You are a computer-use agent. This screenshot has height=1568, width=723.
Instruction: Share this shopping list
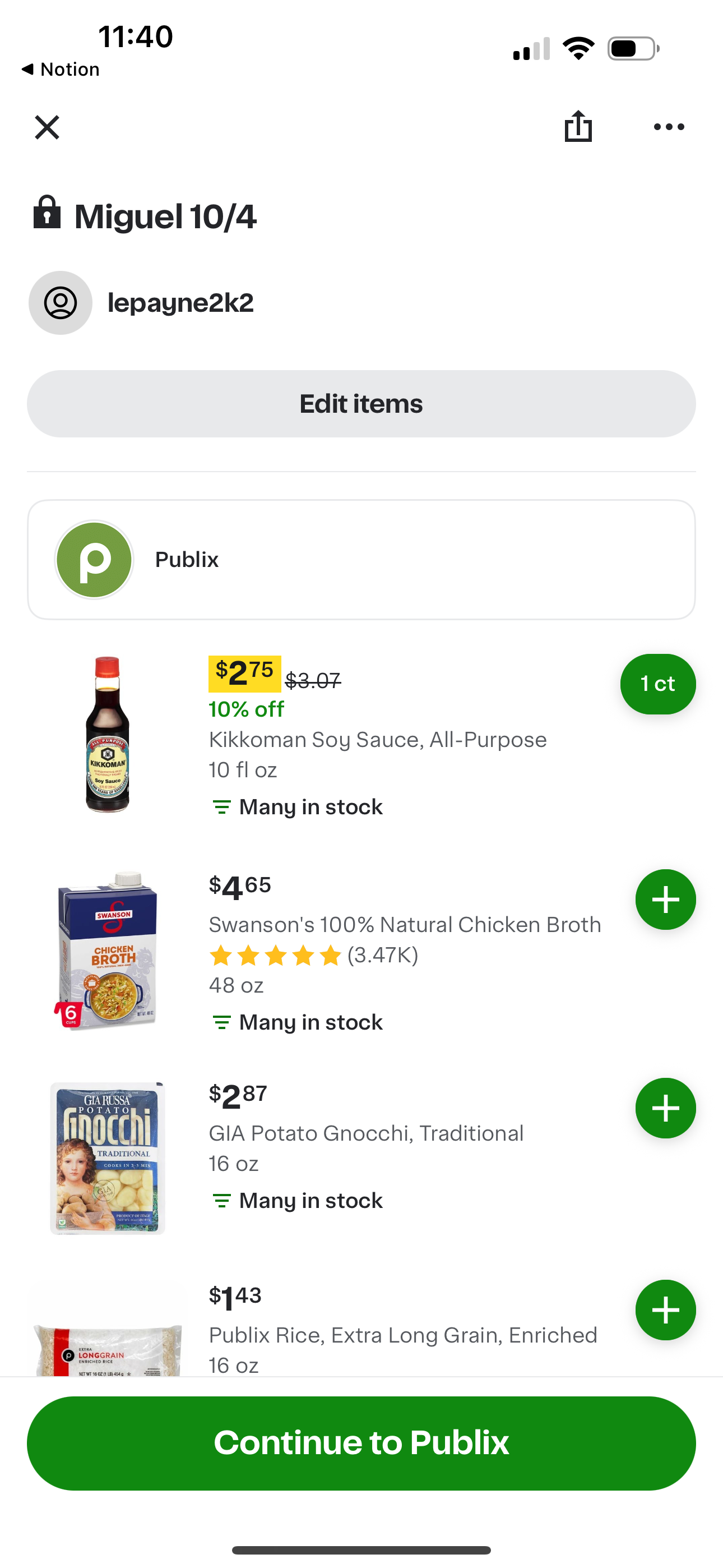pos(577,127)
